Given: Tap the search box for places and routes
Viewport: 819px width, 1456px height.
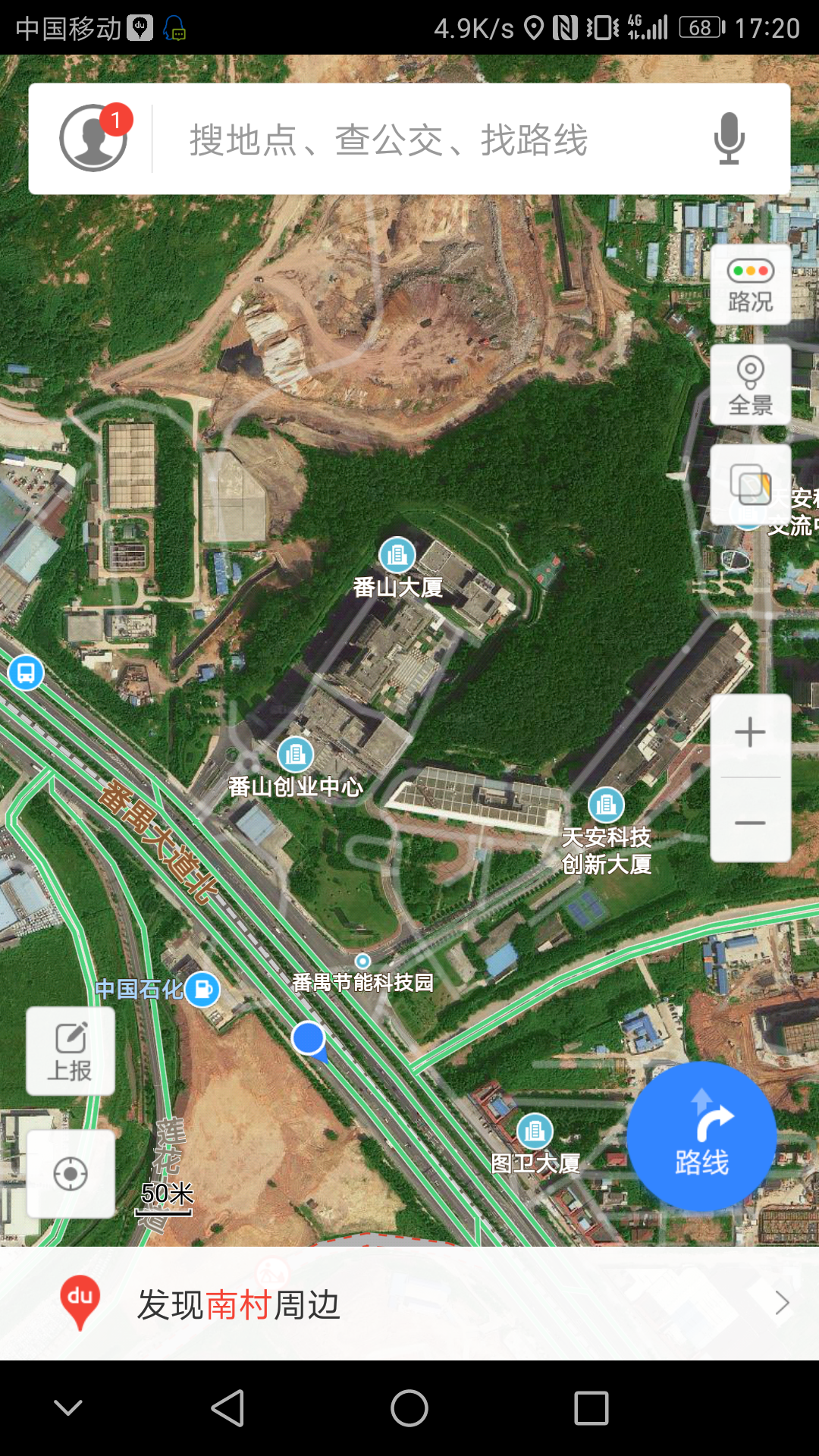Looking at the screenshot, I should coord(425,140).
